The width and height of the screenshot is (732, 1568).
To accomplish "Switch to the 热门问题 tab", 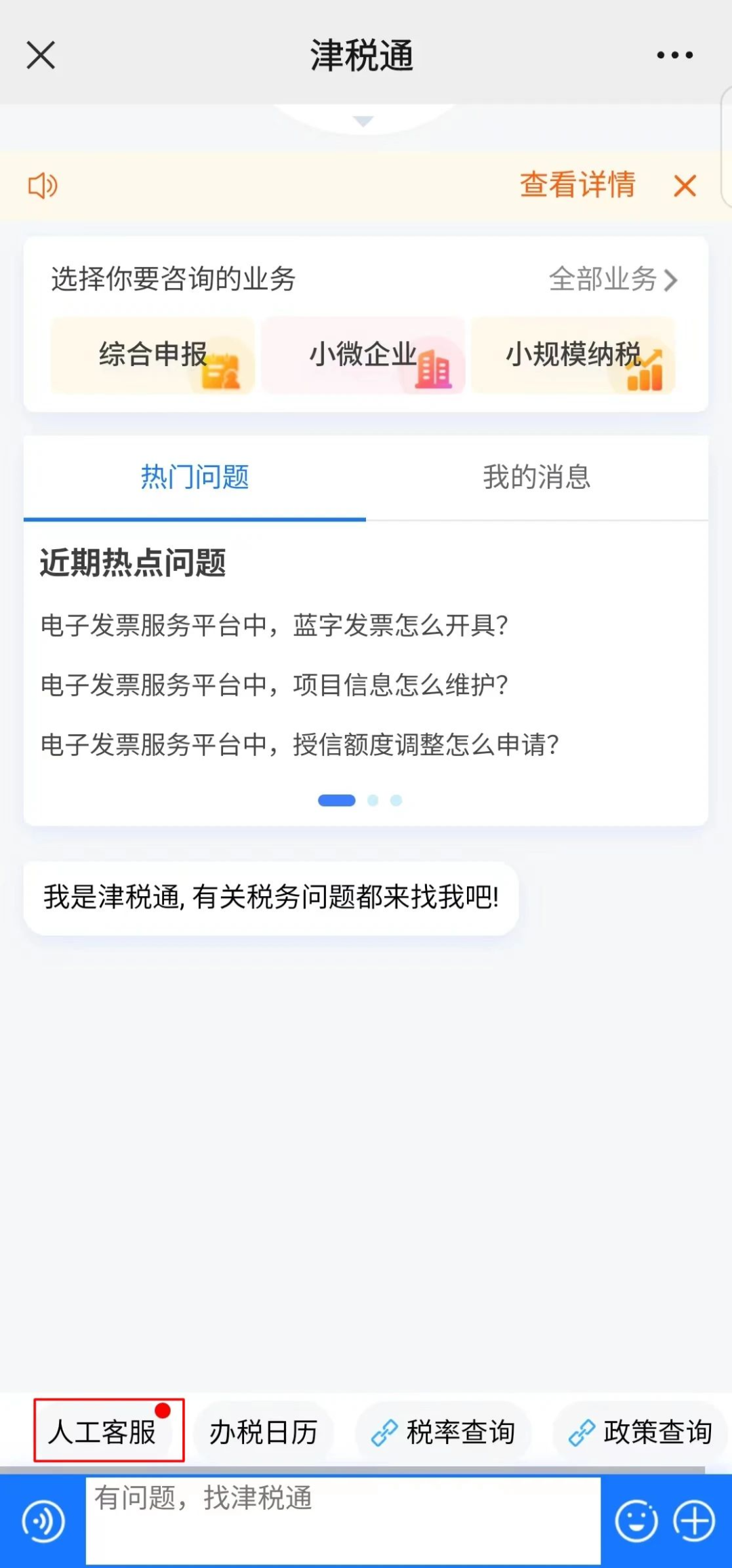I will coord(195,477).
